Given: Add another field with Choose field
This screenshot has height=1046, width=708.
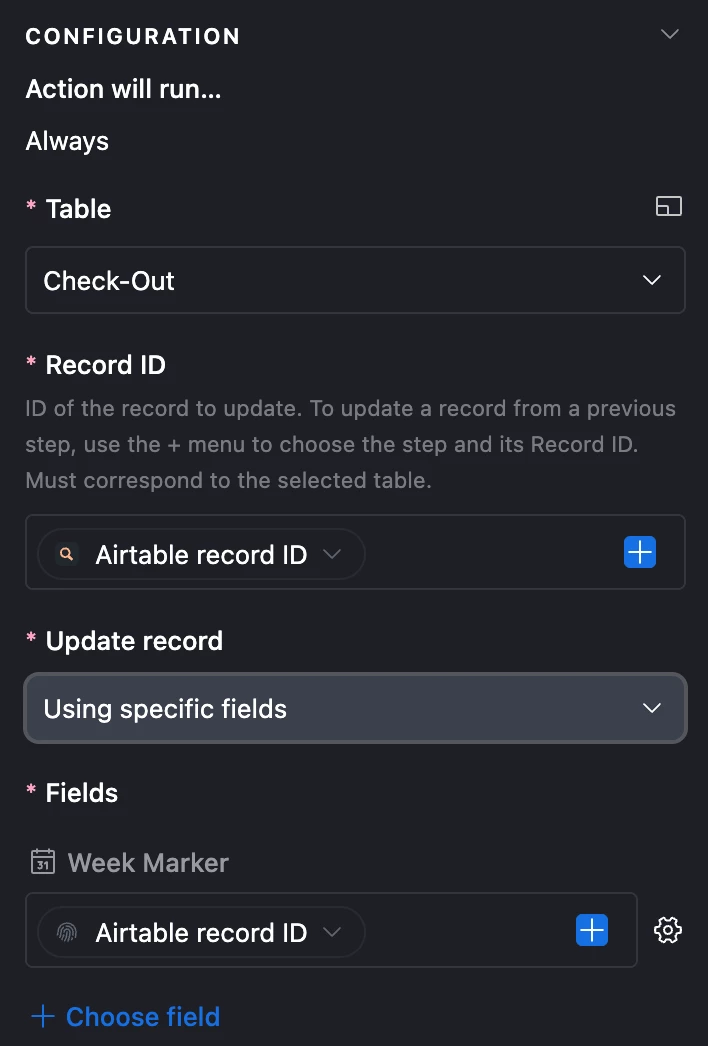Looking at the screenshot, I should (126, 1017).
